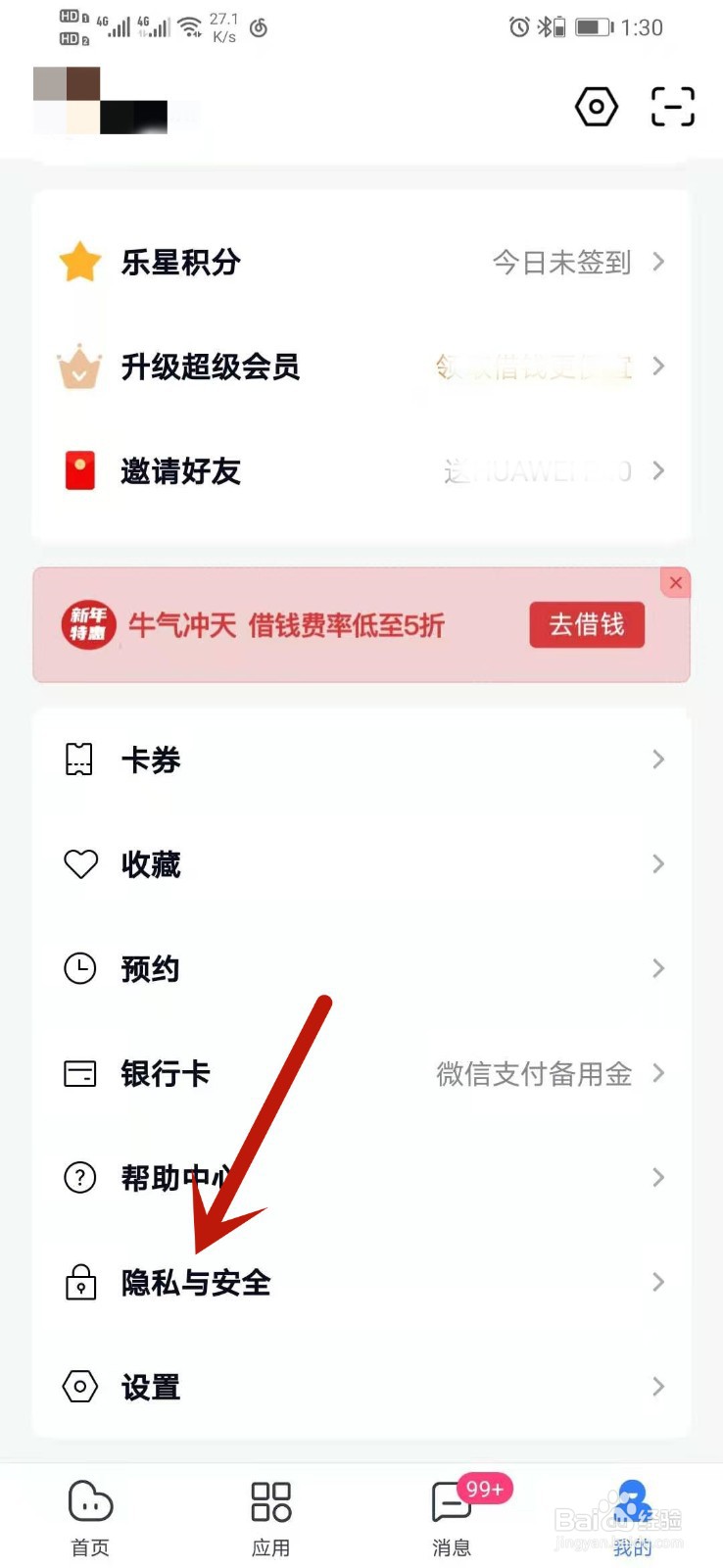Open 消息 with the 99+ badge

[452, 1514]
